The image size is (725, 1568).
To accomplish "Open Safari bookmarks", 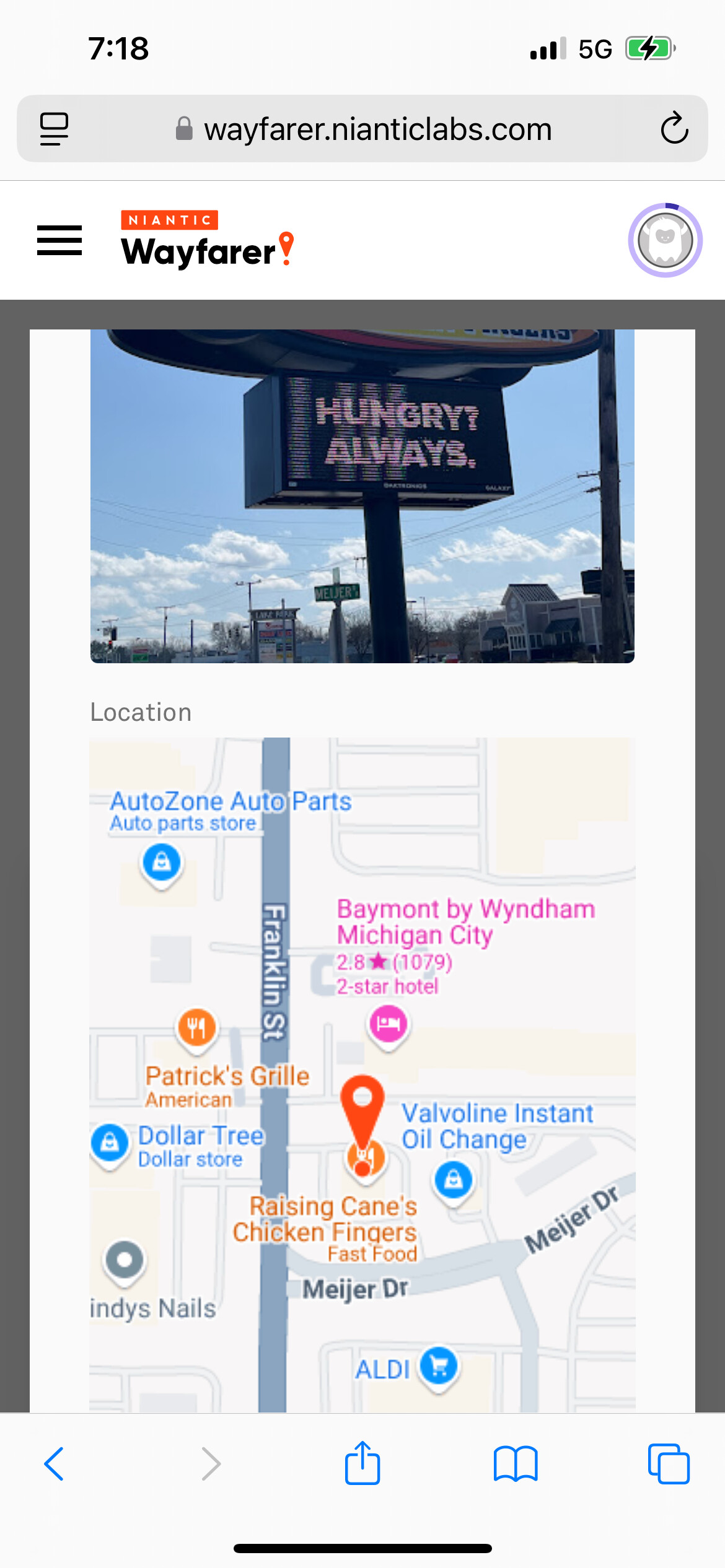I will (x=516, y=1464).
